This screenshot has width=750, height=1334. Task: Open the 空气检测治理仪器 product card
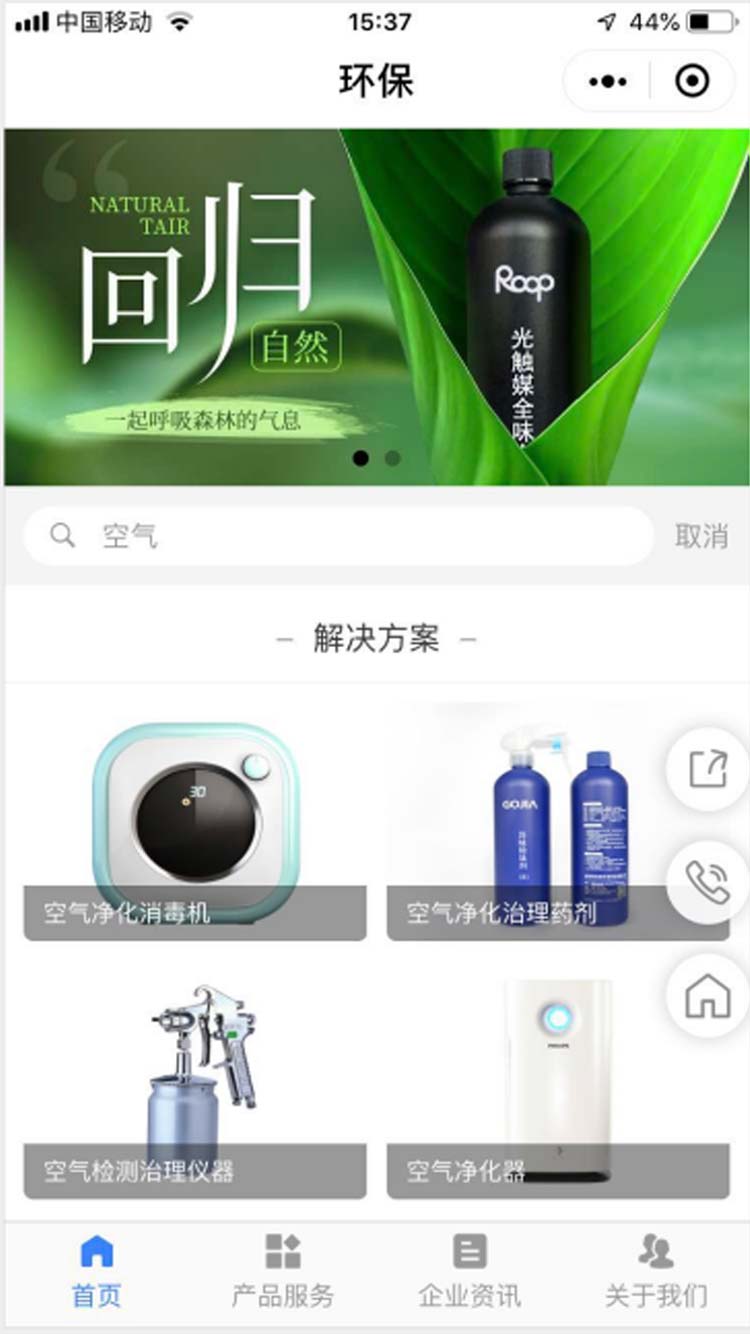194,1060
